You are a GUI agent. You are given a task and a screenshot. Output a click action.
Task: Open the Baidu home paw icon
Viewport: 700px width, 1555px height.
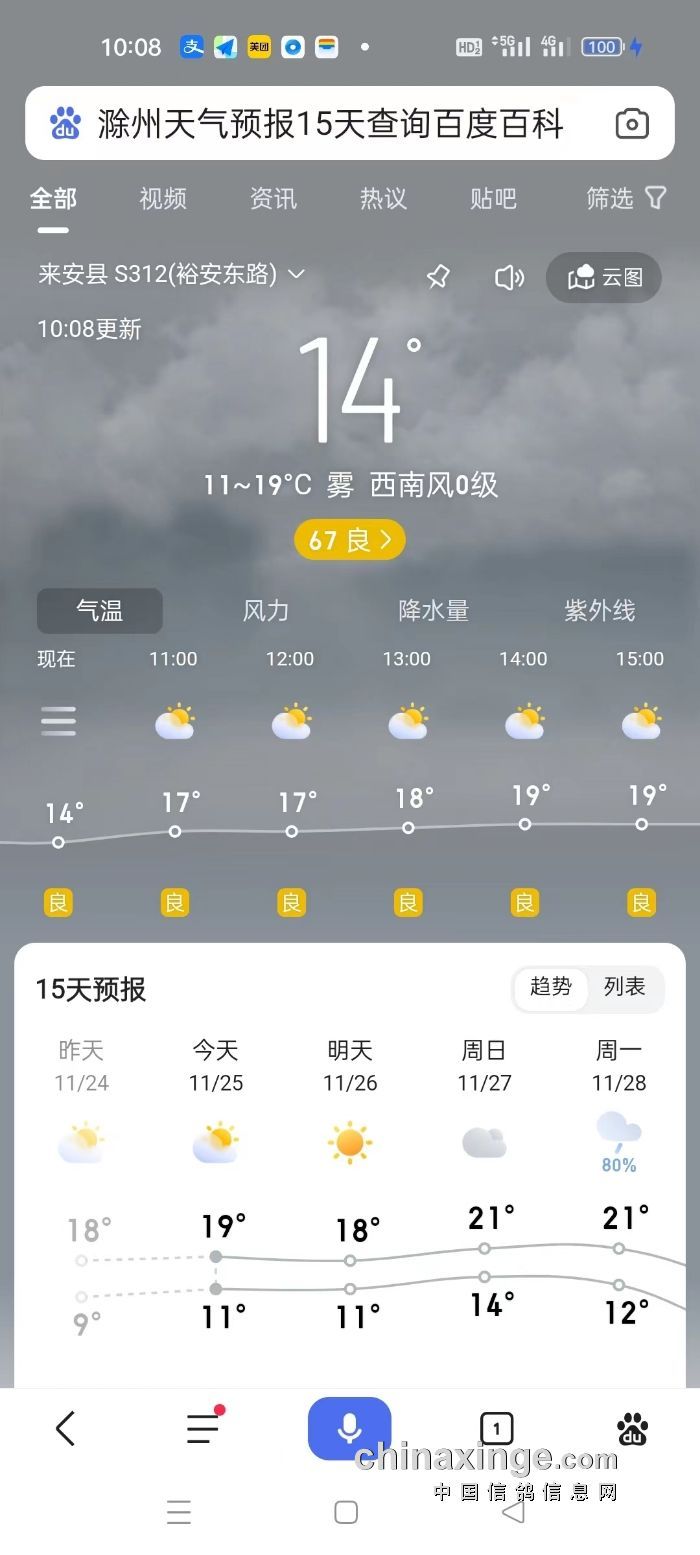pos(632,1430)
